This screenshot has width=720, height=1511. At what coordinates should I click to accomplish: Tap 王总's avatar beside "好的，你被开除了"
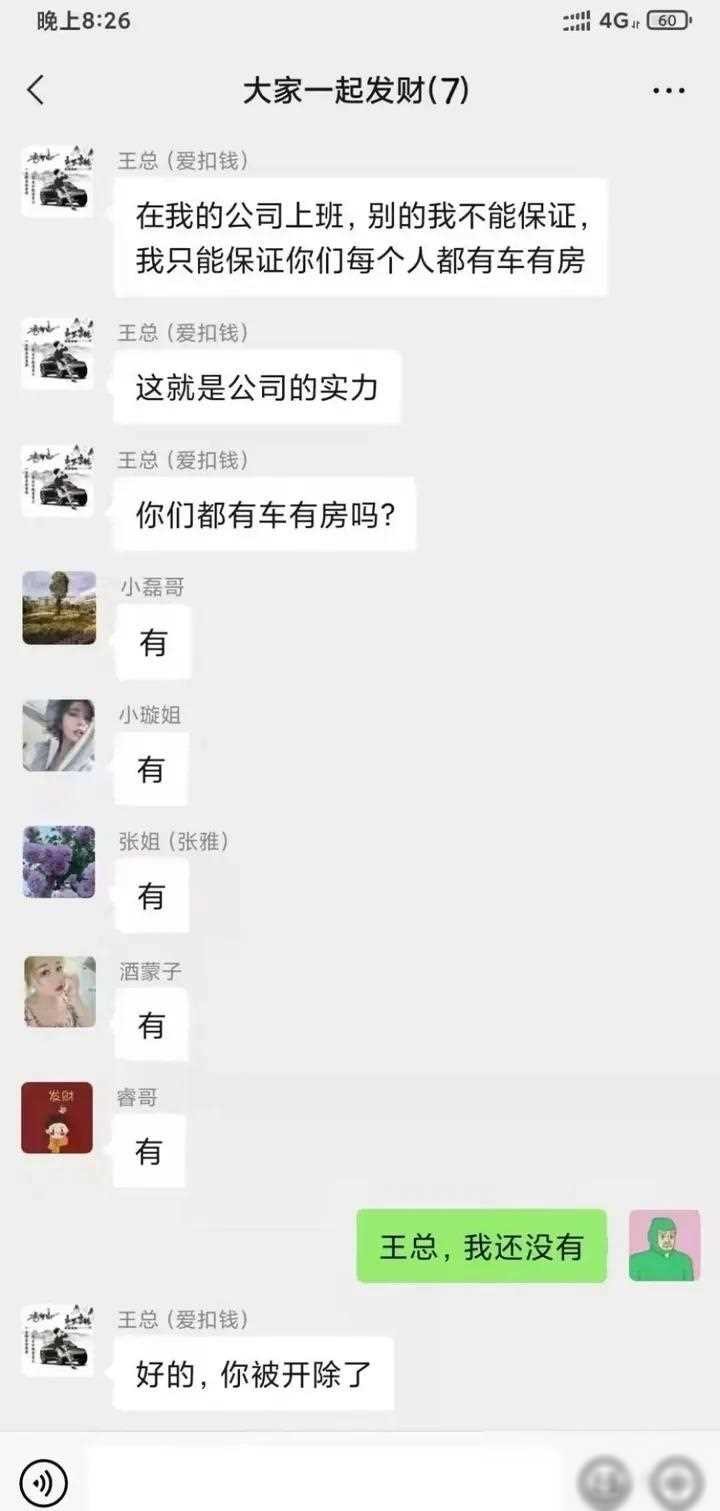pyautogui.click(x=57, y=1340)
